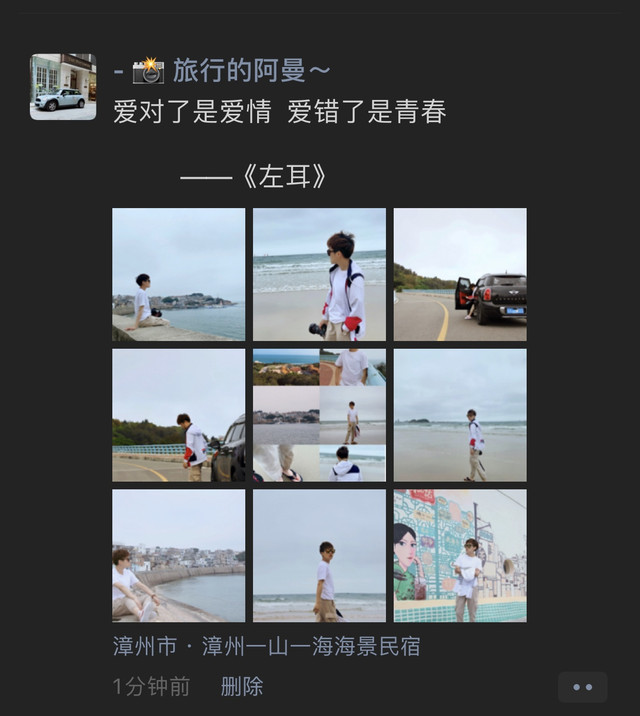View sixth photo of man walking on beach
This screenshot has width=640, height=716.
(x=460, y=415)
